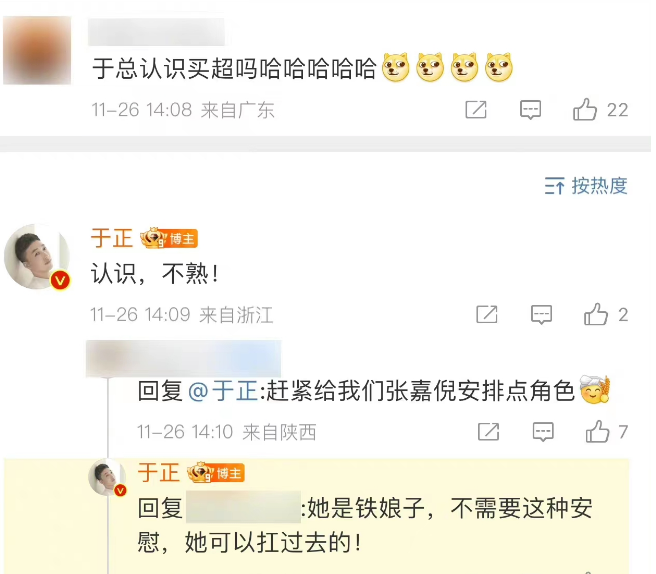Comment on 于正's reply from 浙江
This screenshot has width=656, height=574.
541,315
